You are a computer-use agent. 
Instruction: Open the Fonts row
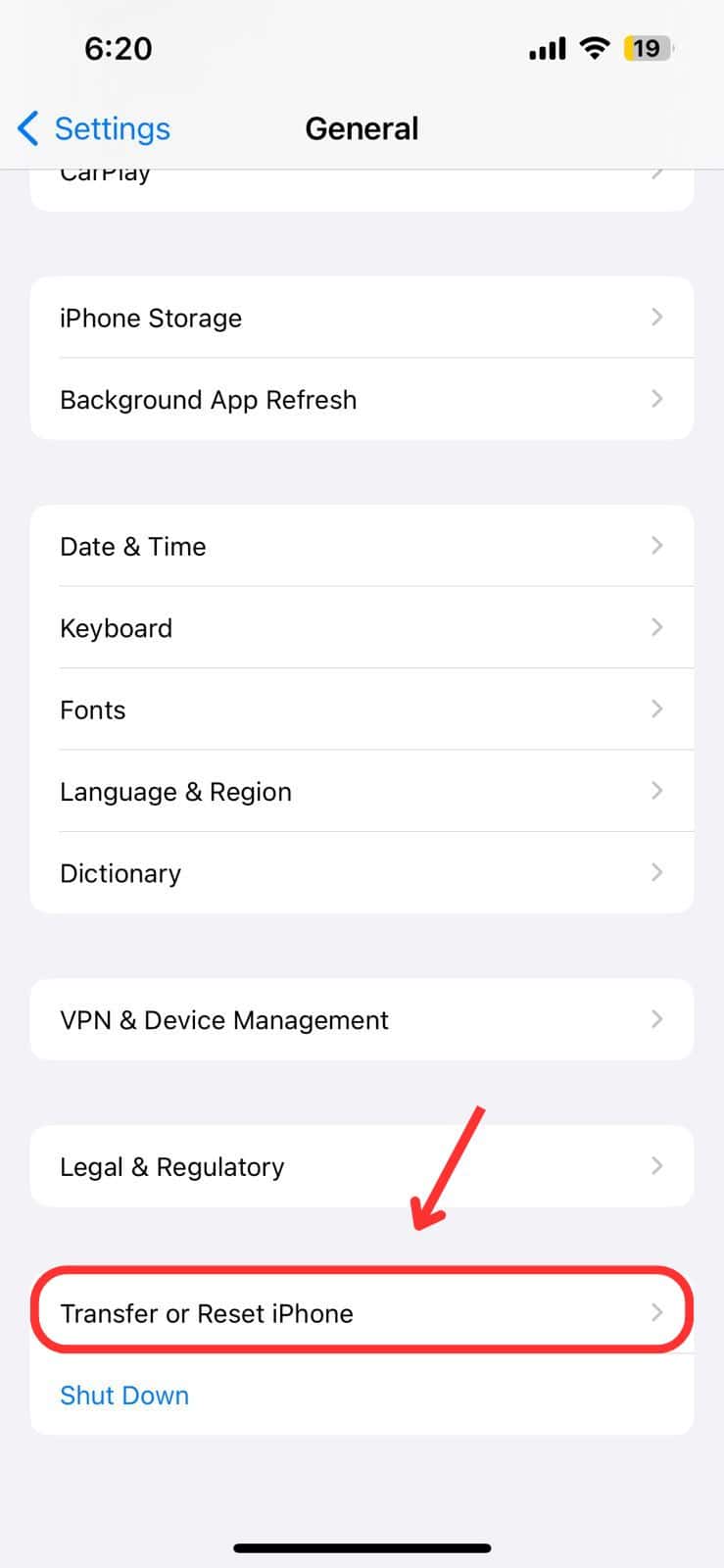(361, 710)
